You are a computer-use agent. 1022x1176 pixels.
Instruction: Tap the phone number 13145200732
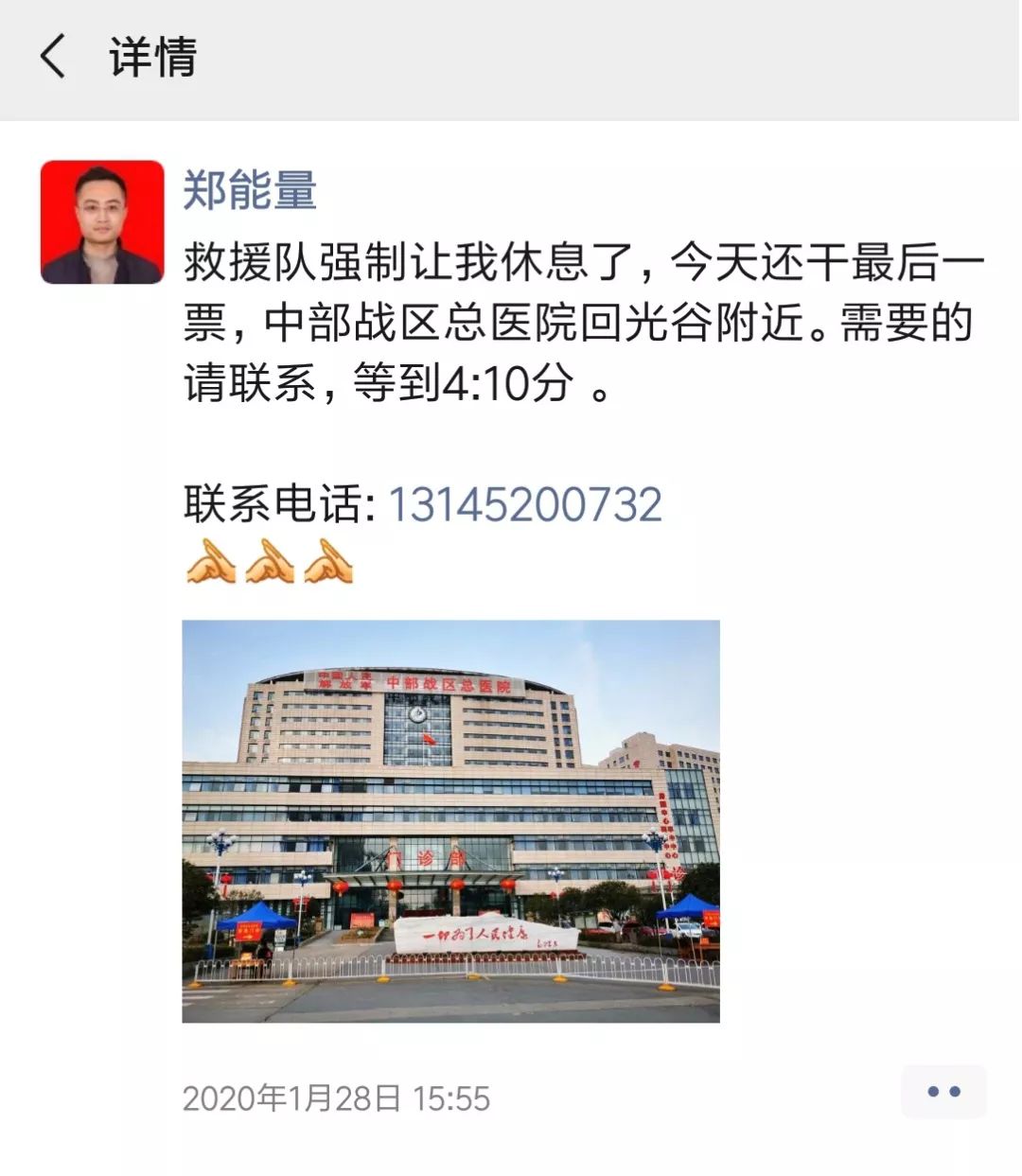pyautogui.click(x=525, y=504)
